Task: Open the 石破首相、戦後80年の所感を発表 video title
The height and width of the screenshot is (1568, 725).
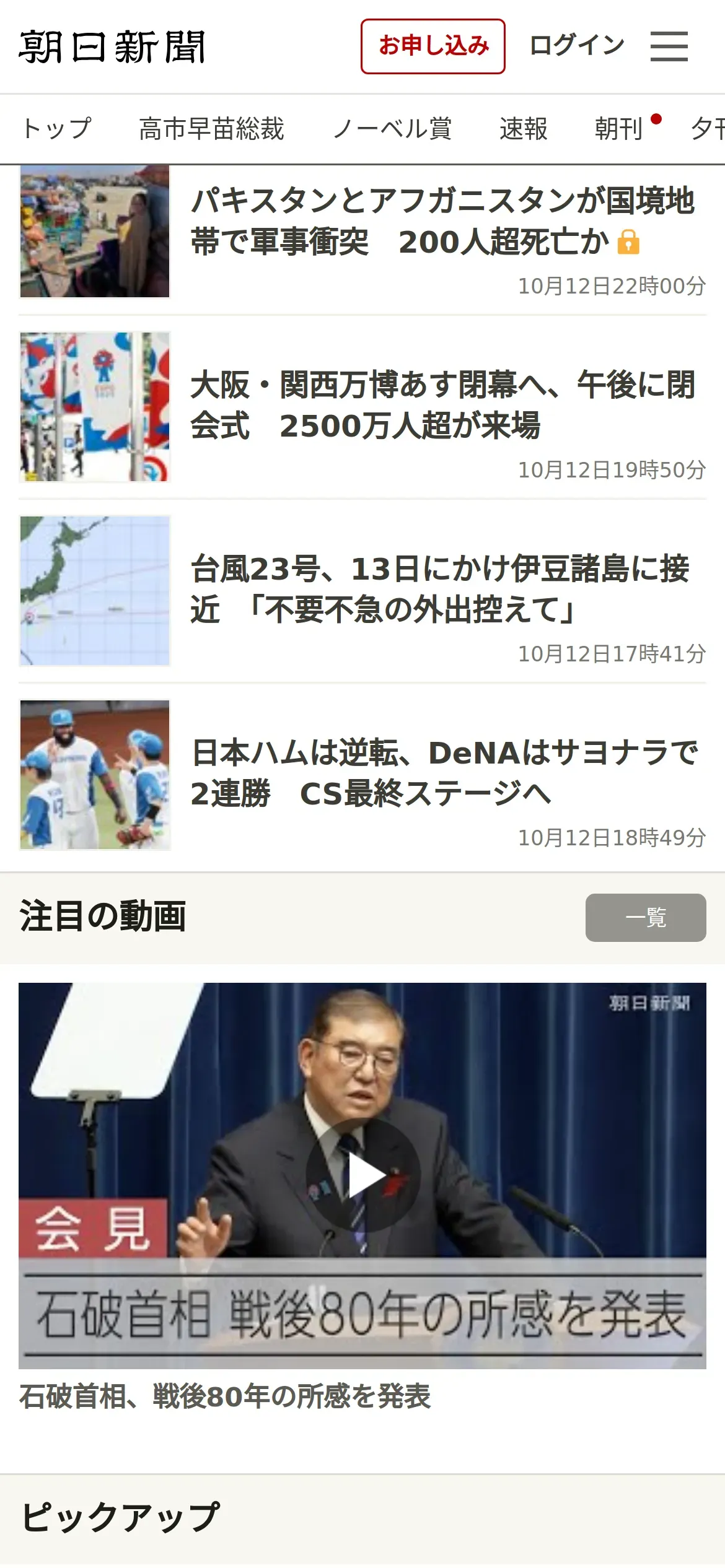Action: (225, 1396)
